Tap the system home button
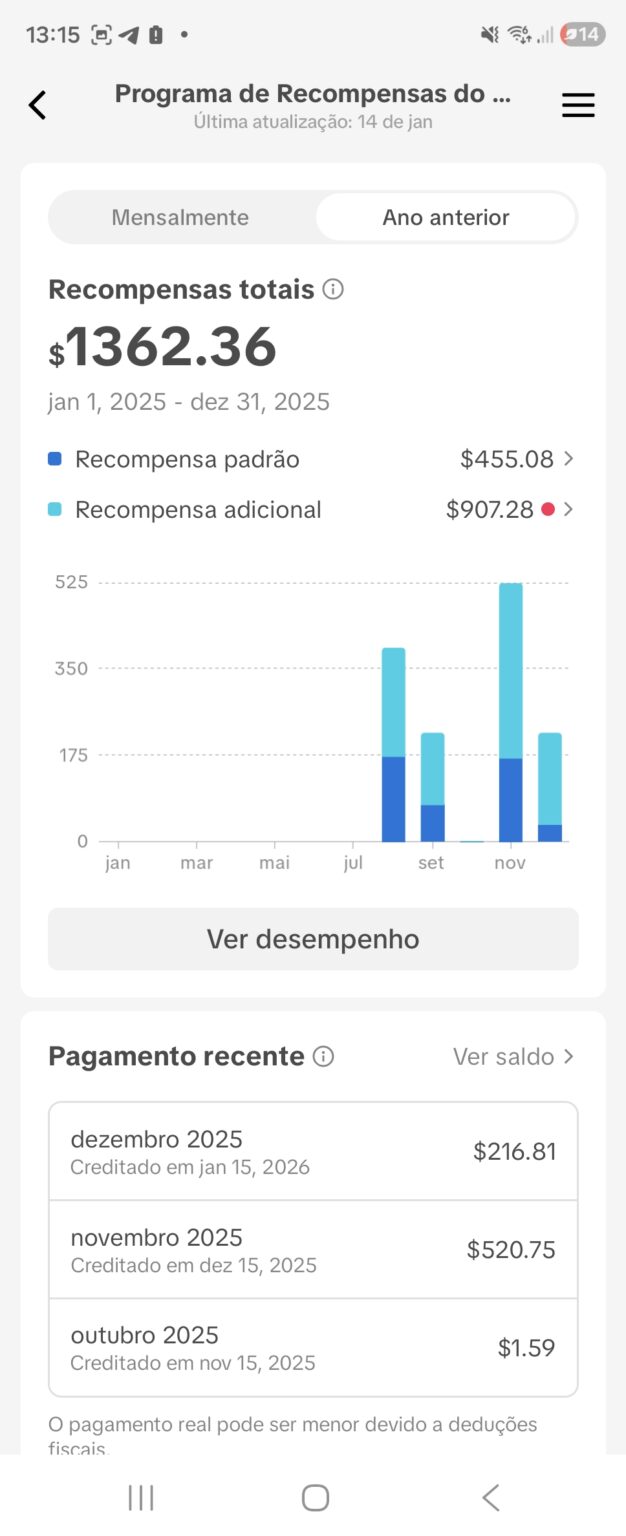626x1536 pixels. 315,1497
